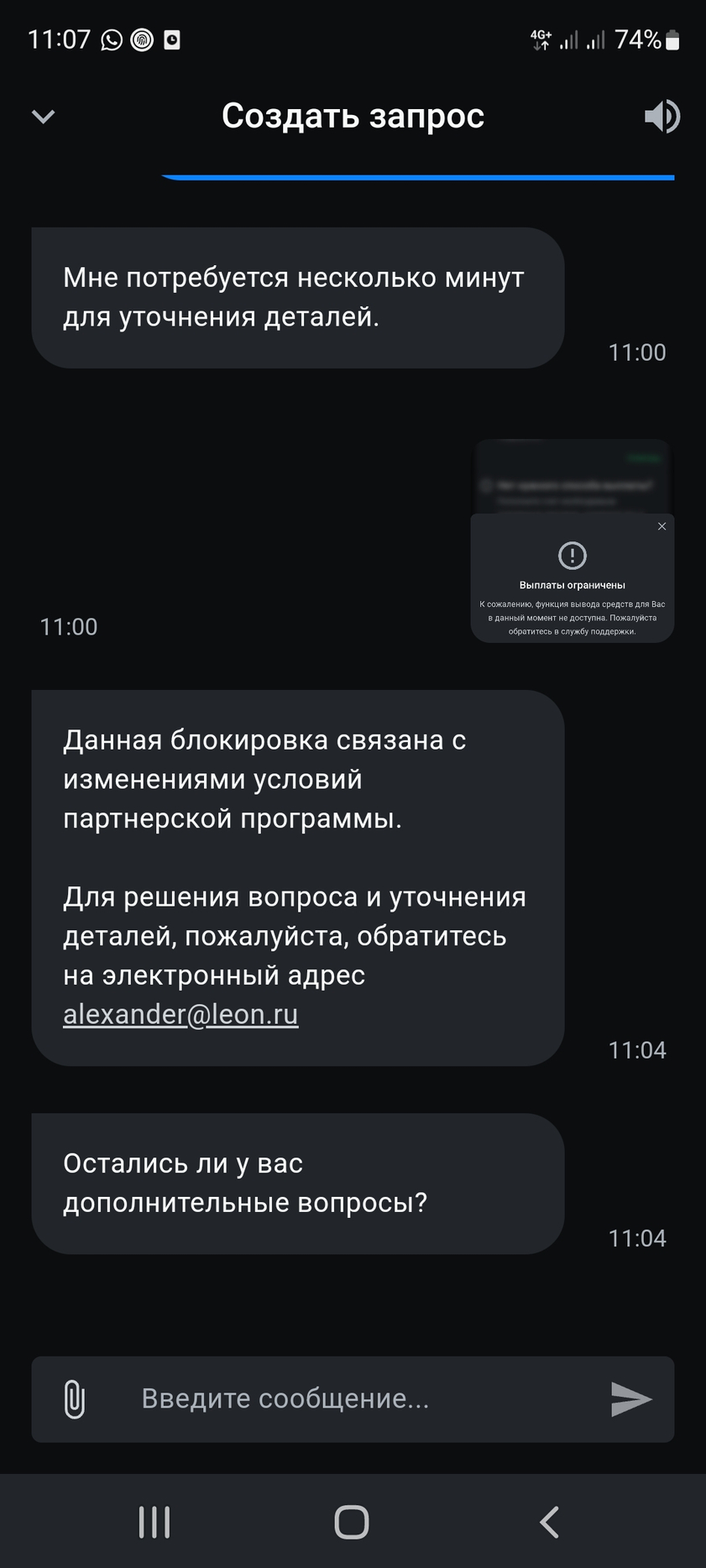Attach a file with the paperclip
The image size is (706, 1568).
[75, 1399]
